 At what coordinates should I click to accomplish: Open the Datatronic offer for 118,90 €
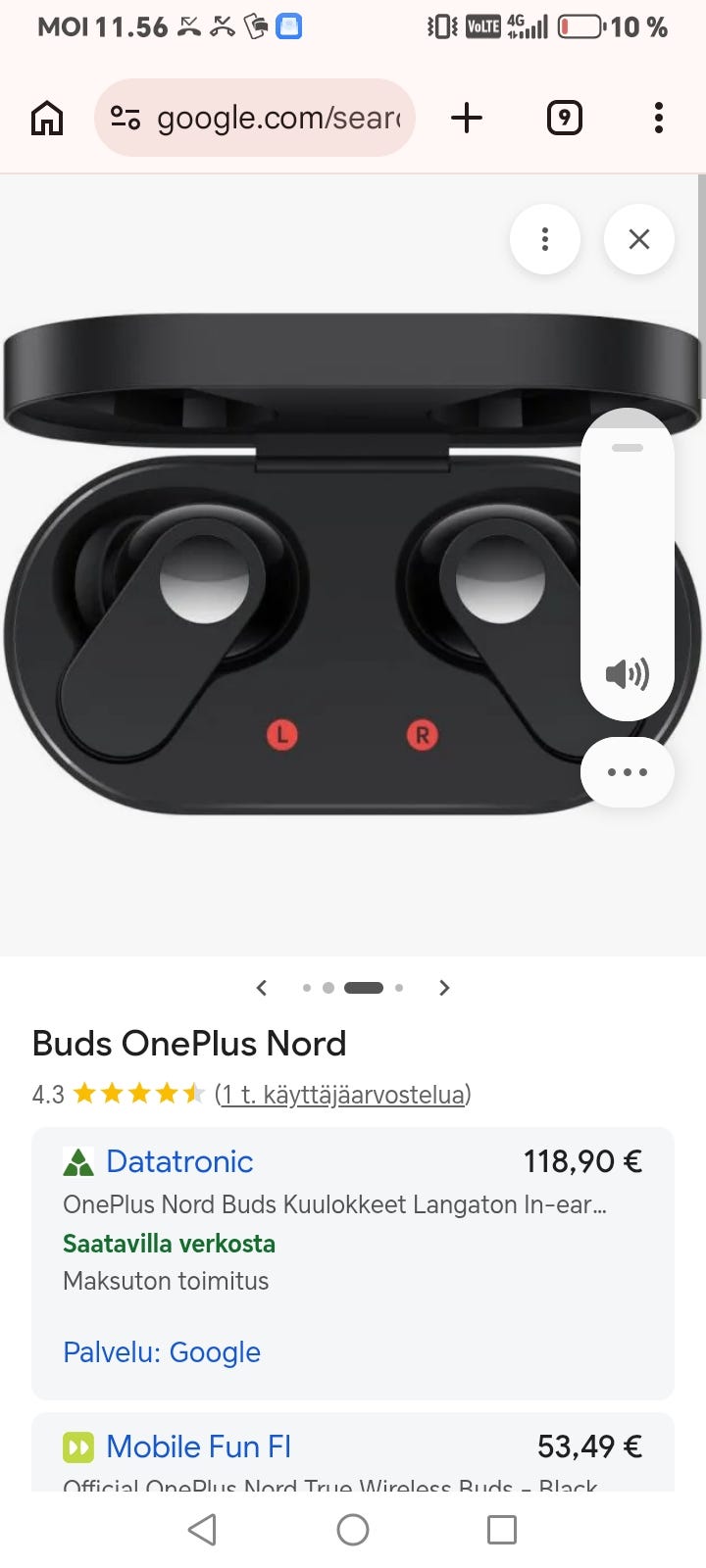(353, 1263)
